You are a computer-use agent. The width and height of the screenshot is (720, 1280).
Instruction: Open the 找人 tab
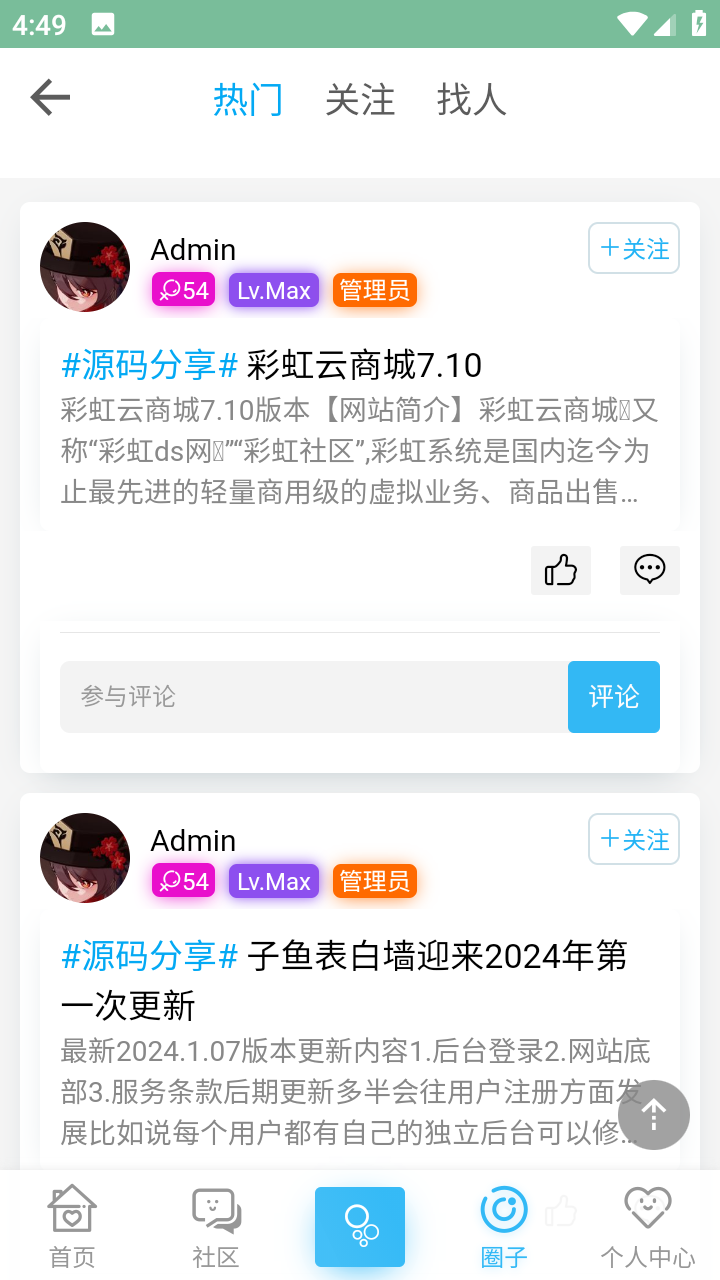(x=471, y=100)
